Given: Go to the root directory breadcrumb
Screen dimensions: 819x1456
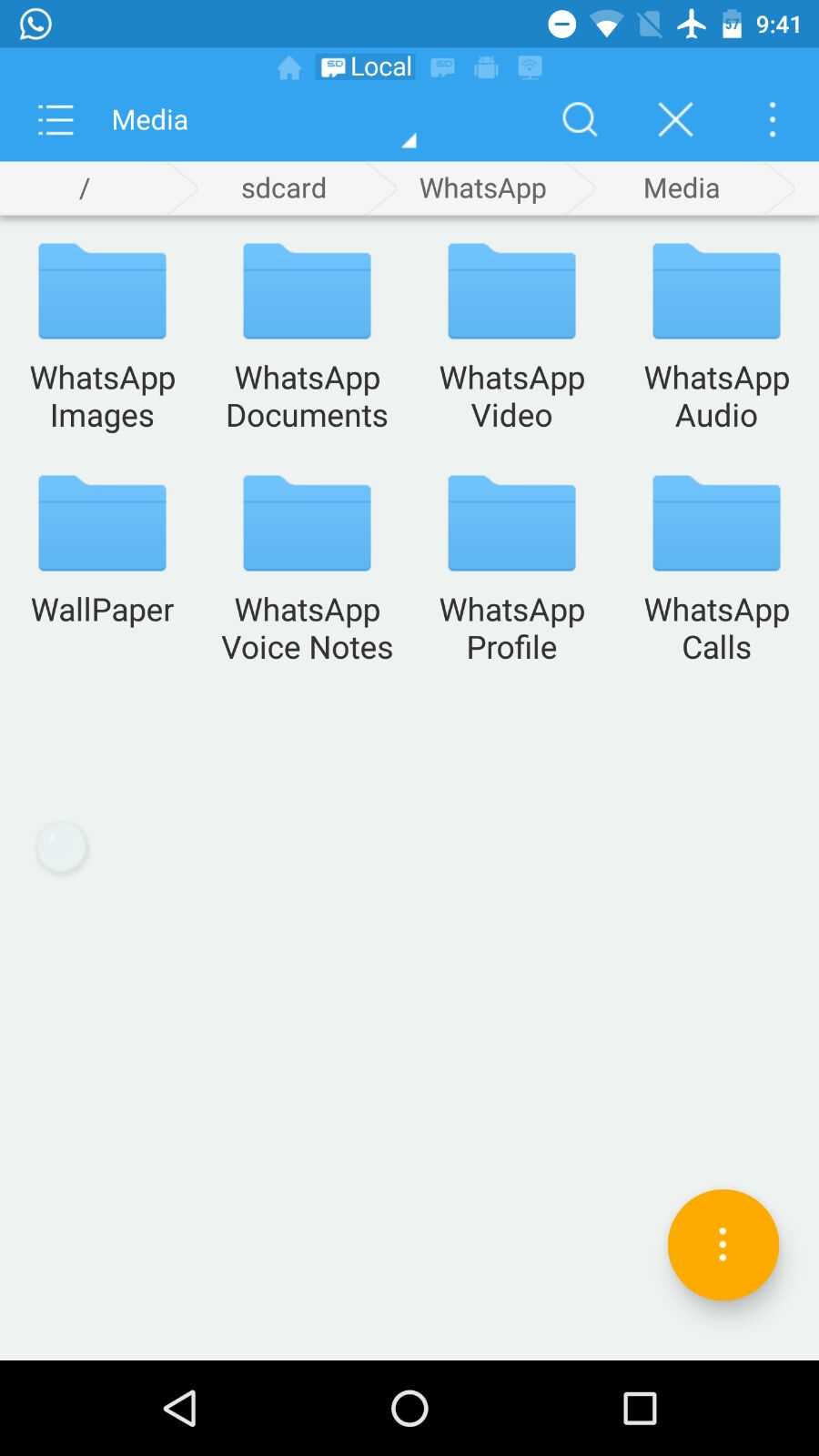Looking at the screenshot, I should [x=85, y=188].
